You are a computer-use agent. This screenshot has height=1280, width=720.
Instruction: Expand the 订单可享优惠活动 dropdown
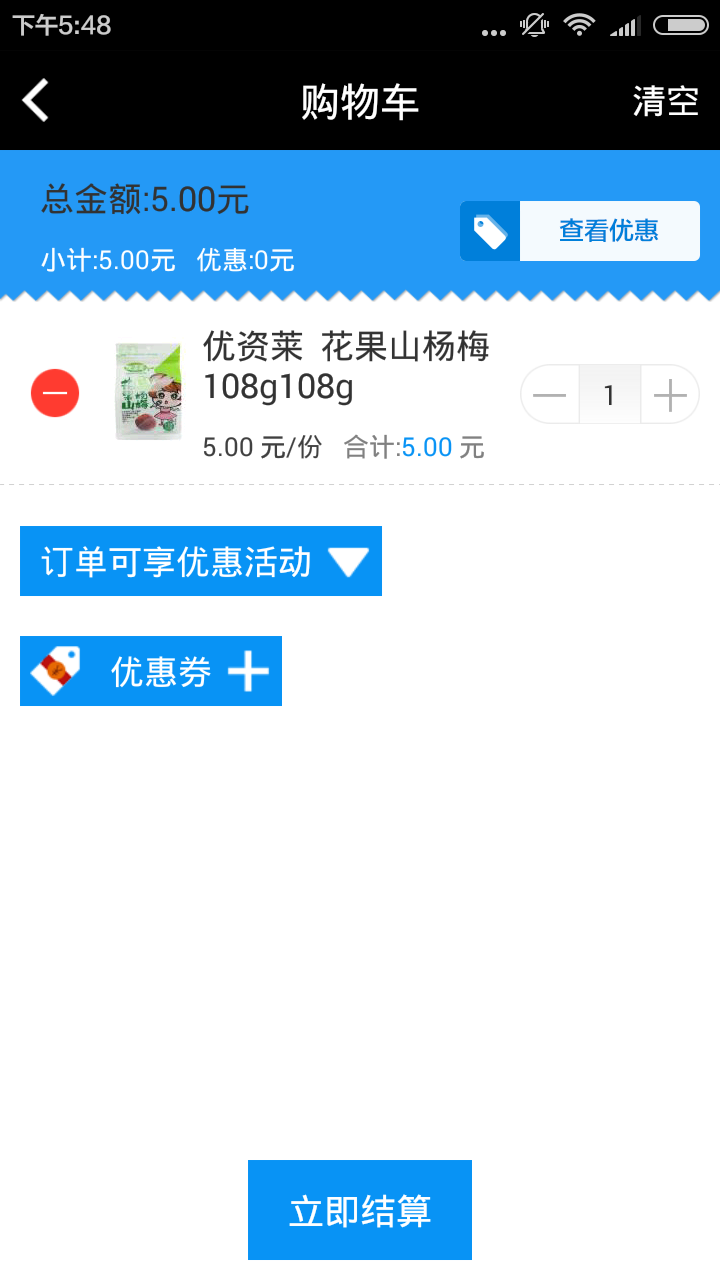point(200,561)
